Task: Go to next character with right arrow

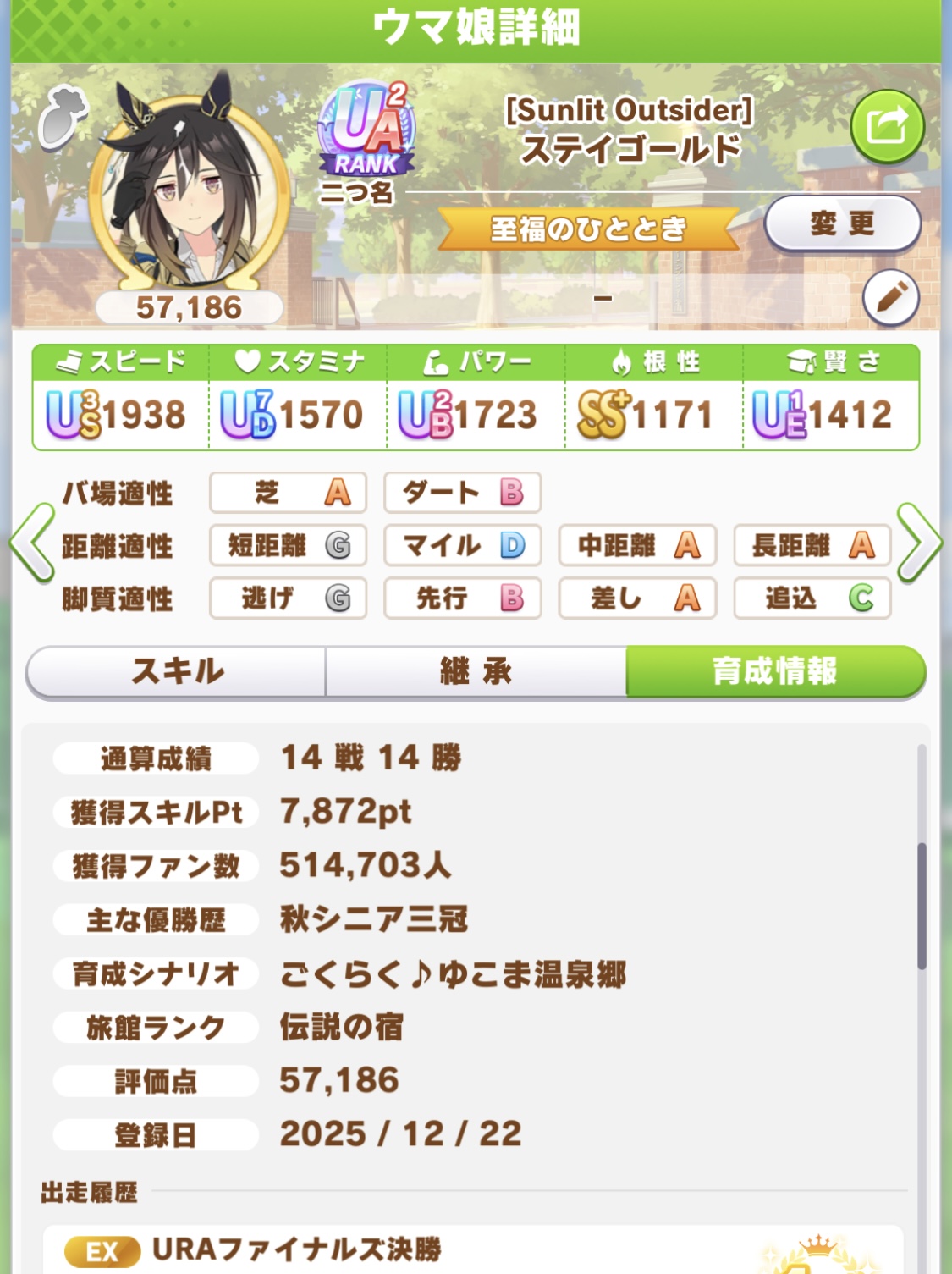Action: coord(919,543)
